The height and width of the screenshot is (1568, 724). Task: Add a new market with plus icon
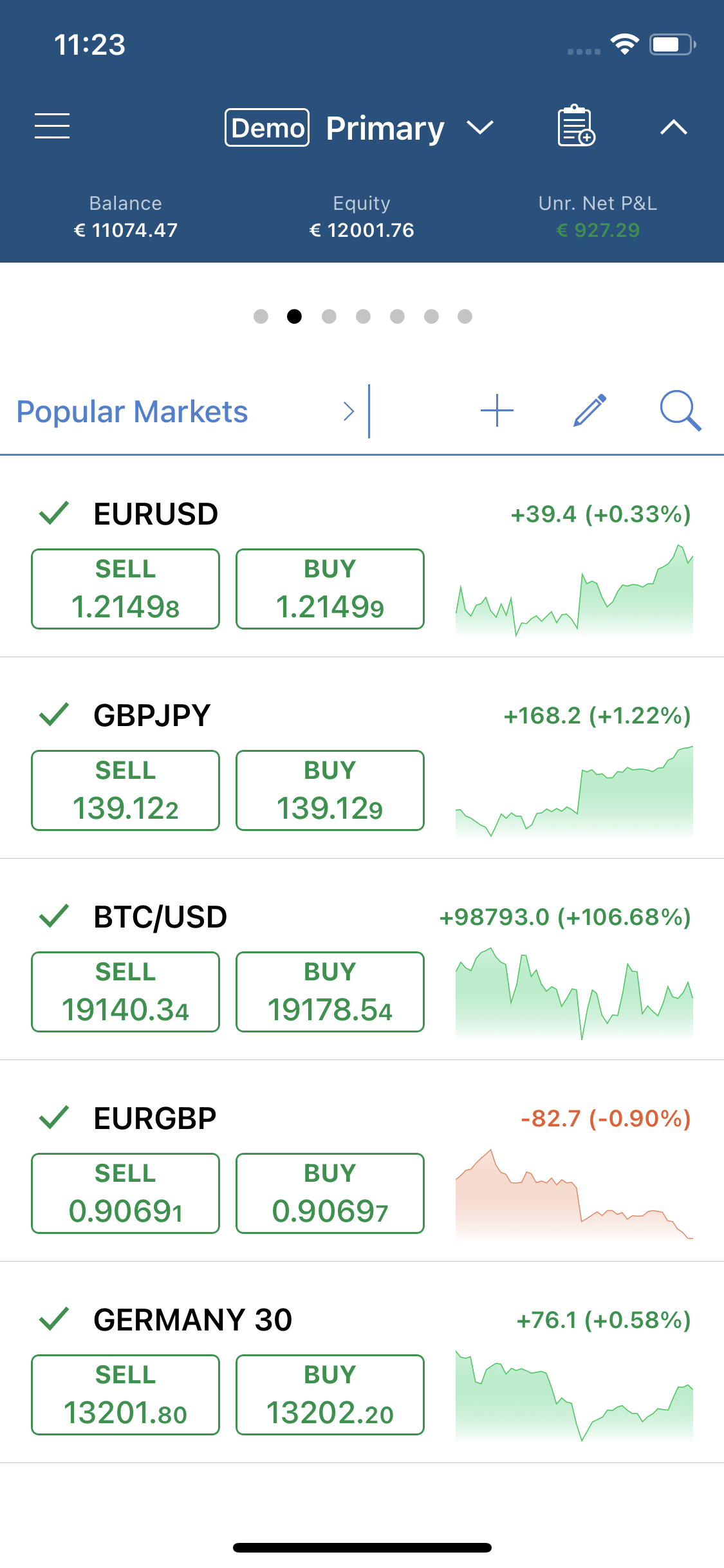pos(497,411)
